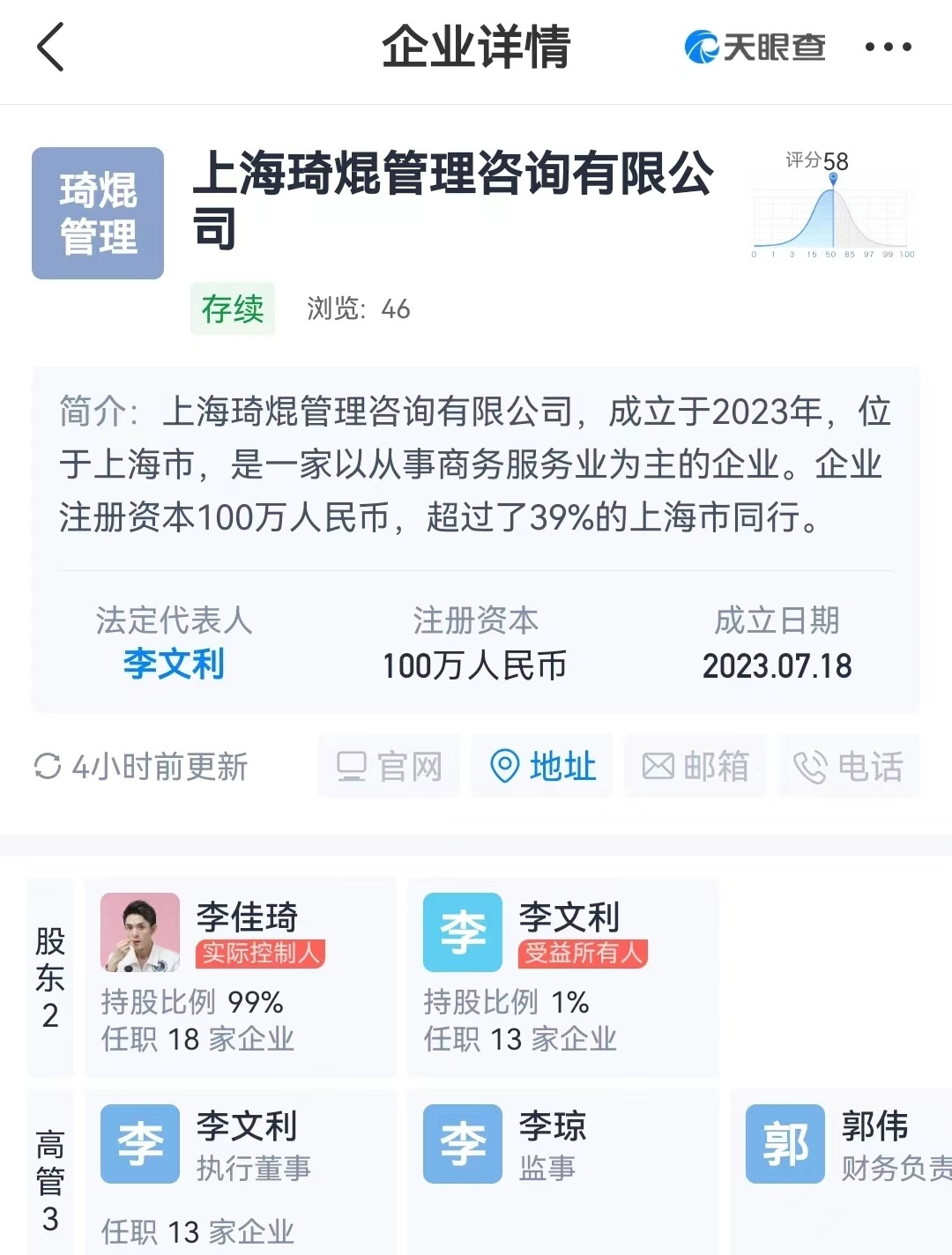The width and height of the screenshot is (952, 1255).
Task: Open shareholder 李文利 with 1% stake
Action: point(562,977)
